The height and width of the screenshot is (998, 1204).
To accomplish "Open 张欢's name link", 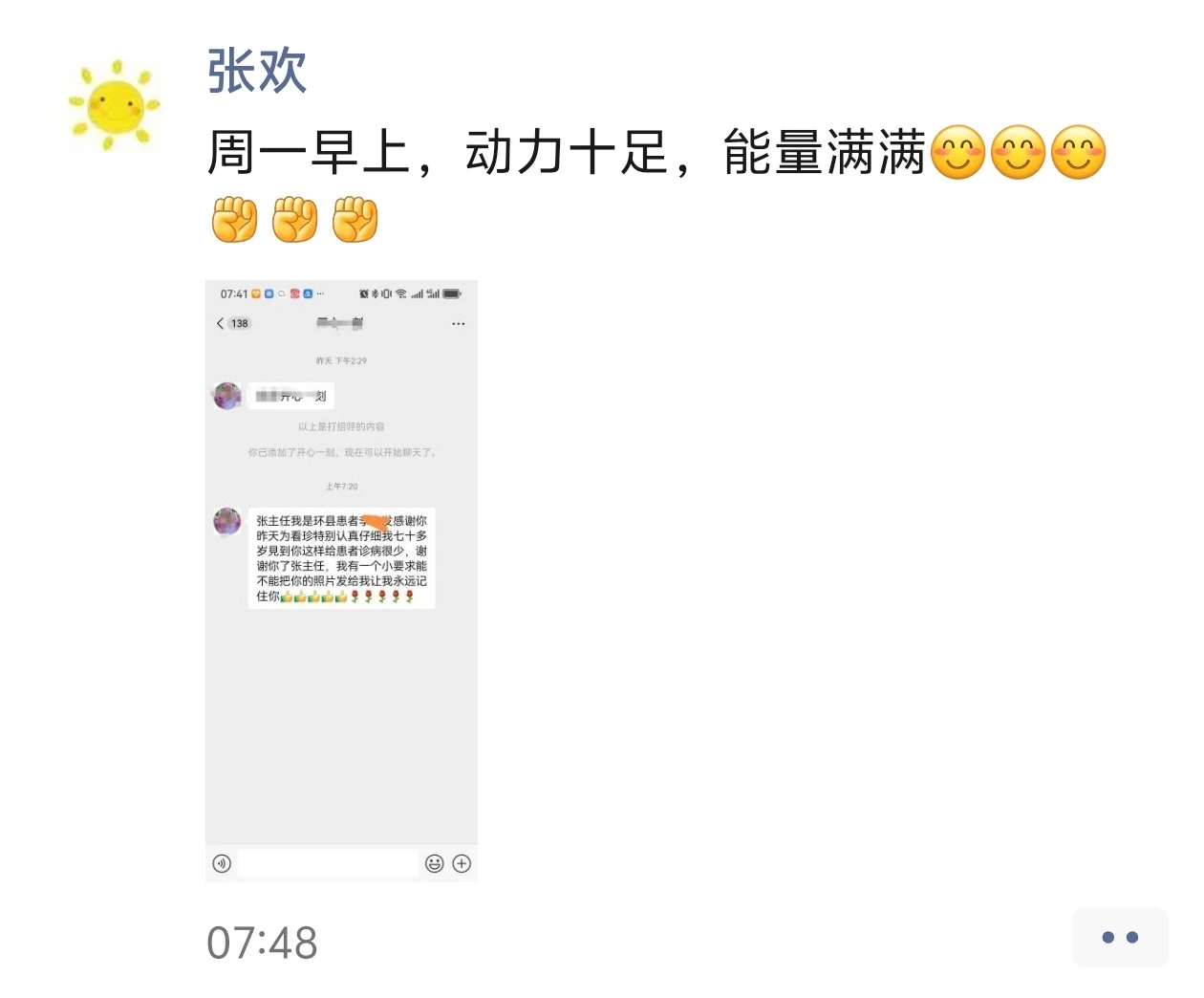I will (257, 72).
